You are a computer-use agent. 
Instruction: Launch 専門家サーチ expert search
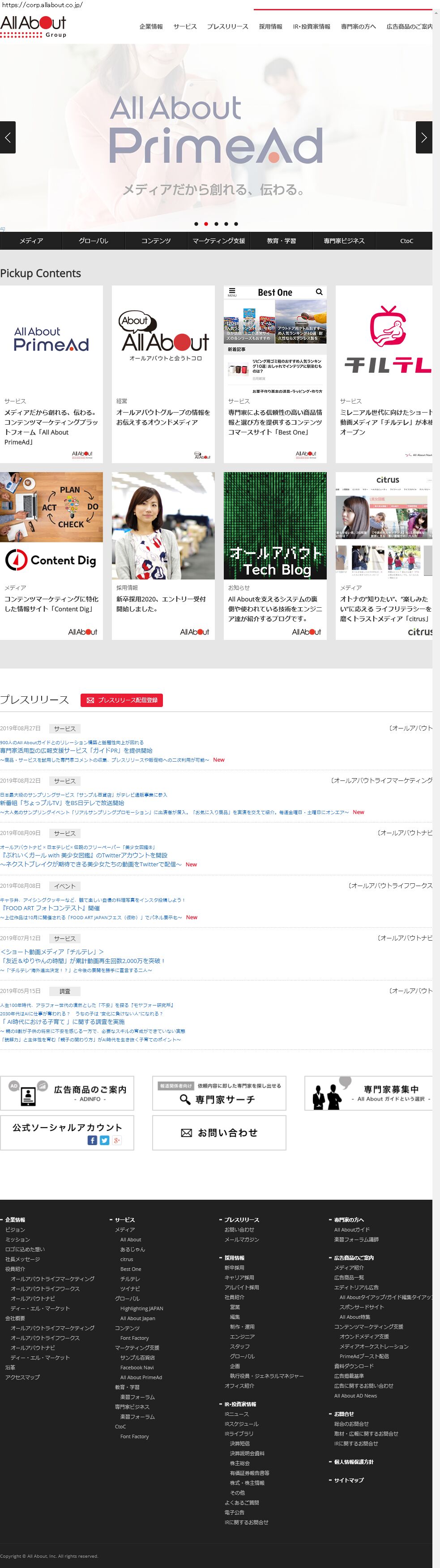click(x=219, y=1093)
